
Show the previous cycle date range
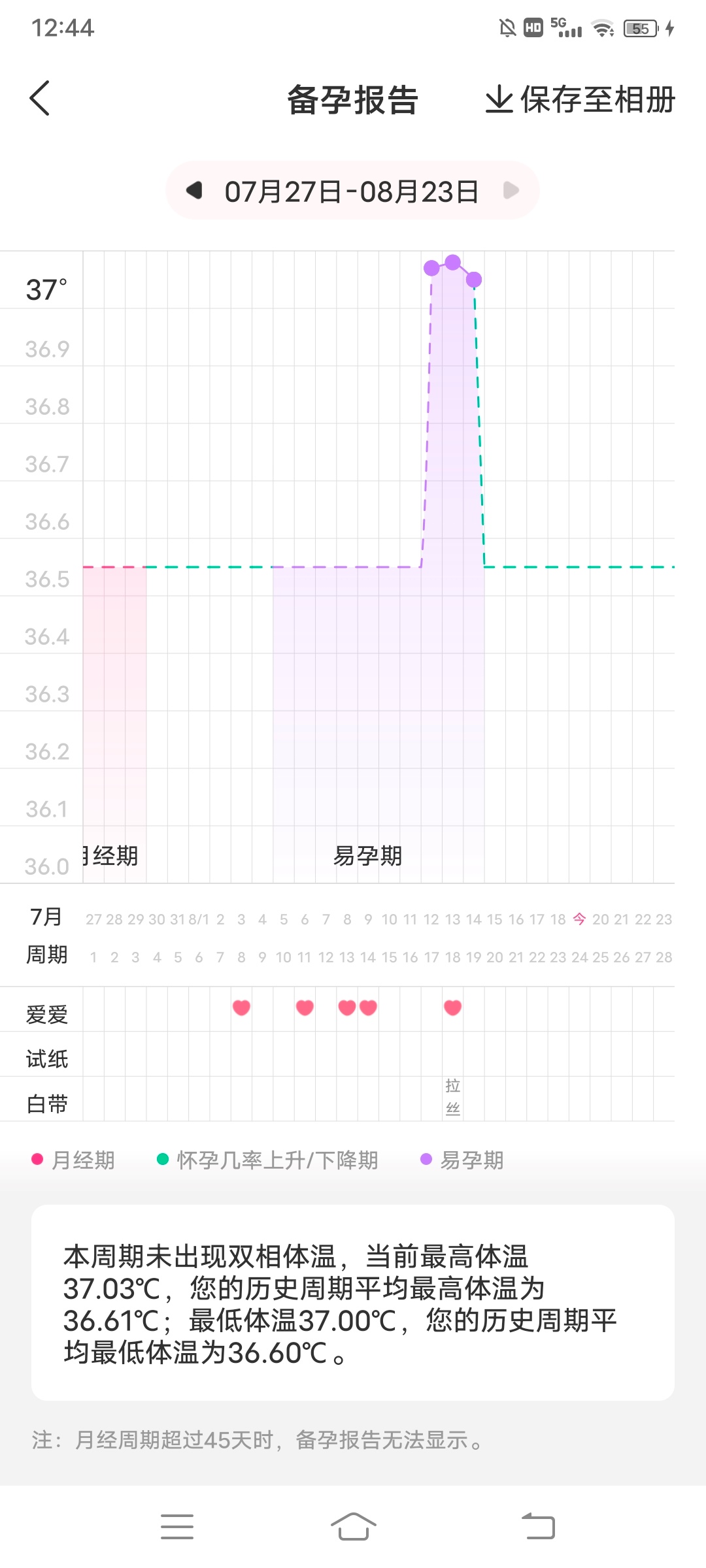pos(194,191)
